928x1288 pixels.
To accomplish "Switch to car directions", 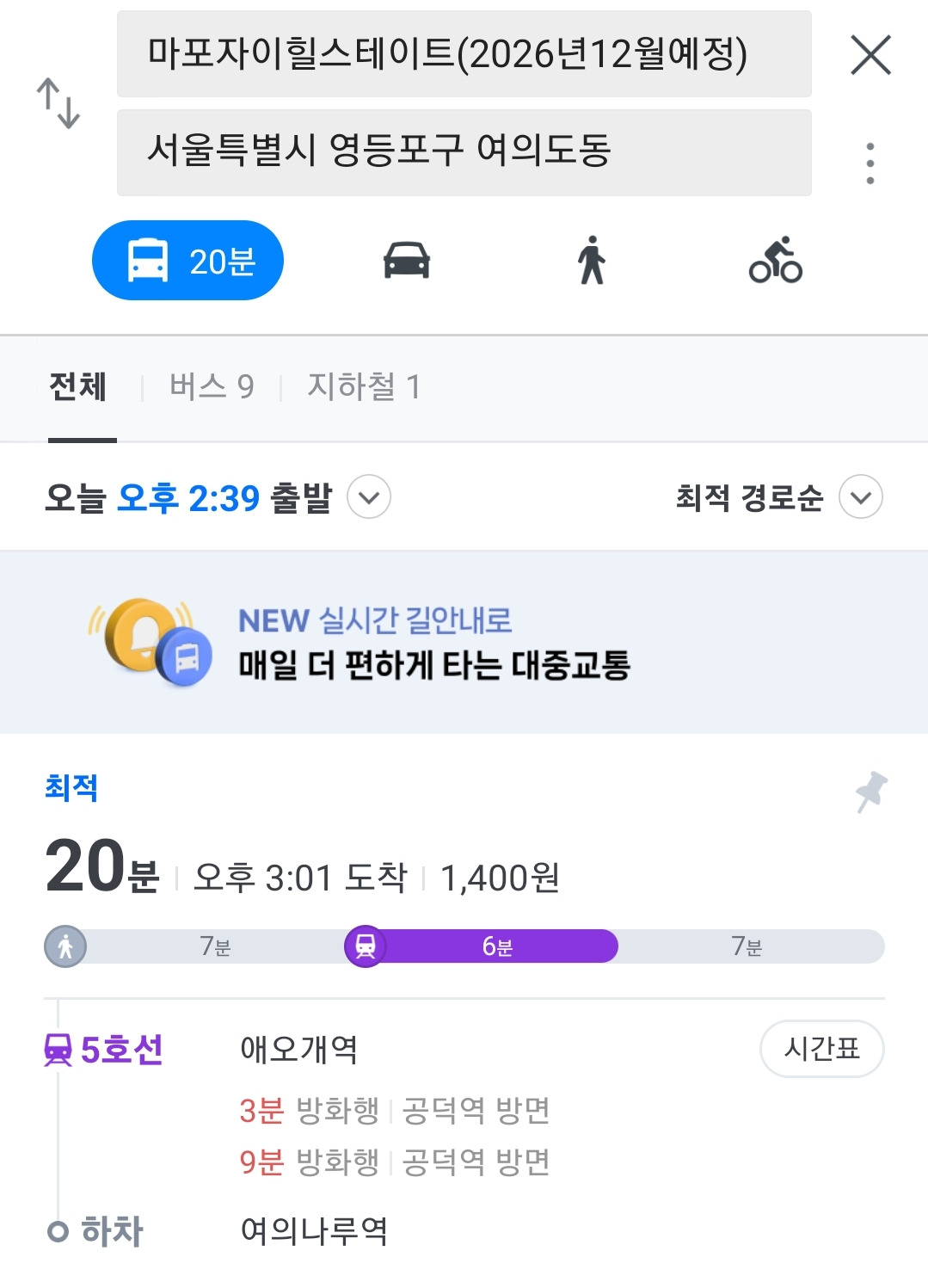I will point(406,260).
